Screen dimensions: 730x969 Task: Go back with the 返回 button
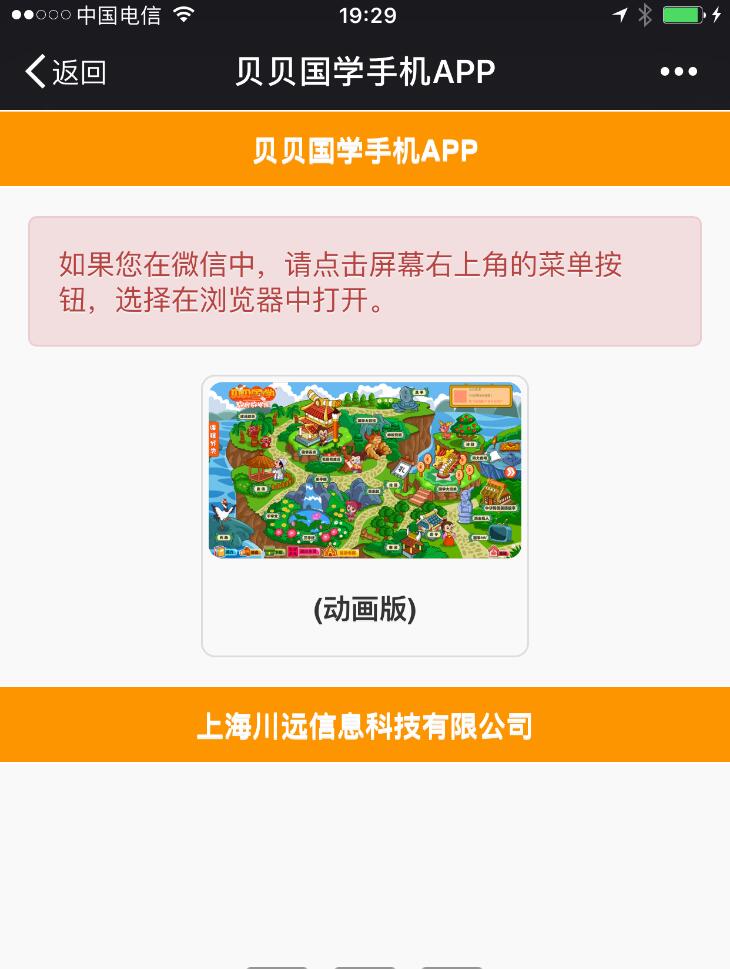pos(65,72)
